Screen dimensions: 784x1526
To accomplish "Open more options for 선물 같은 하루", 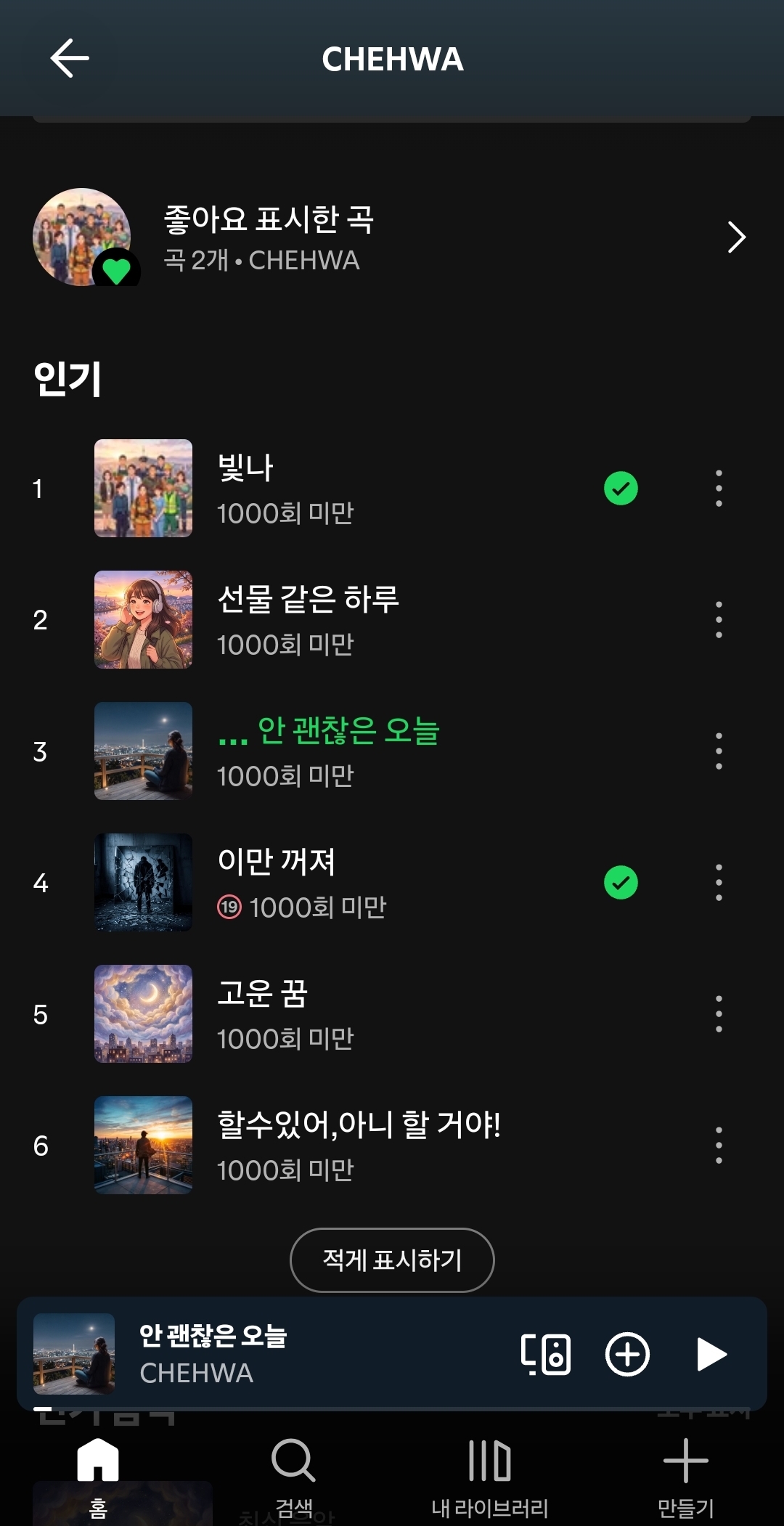I will (719, 620).
